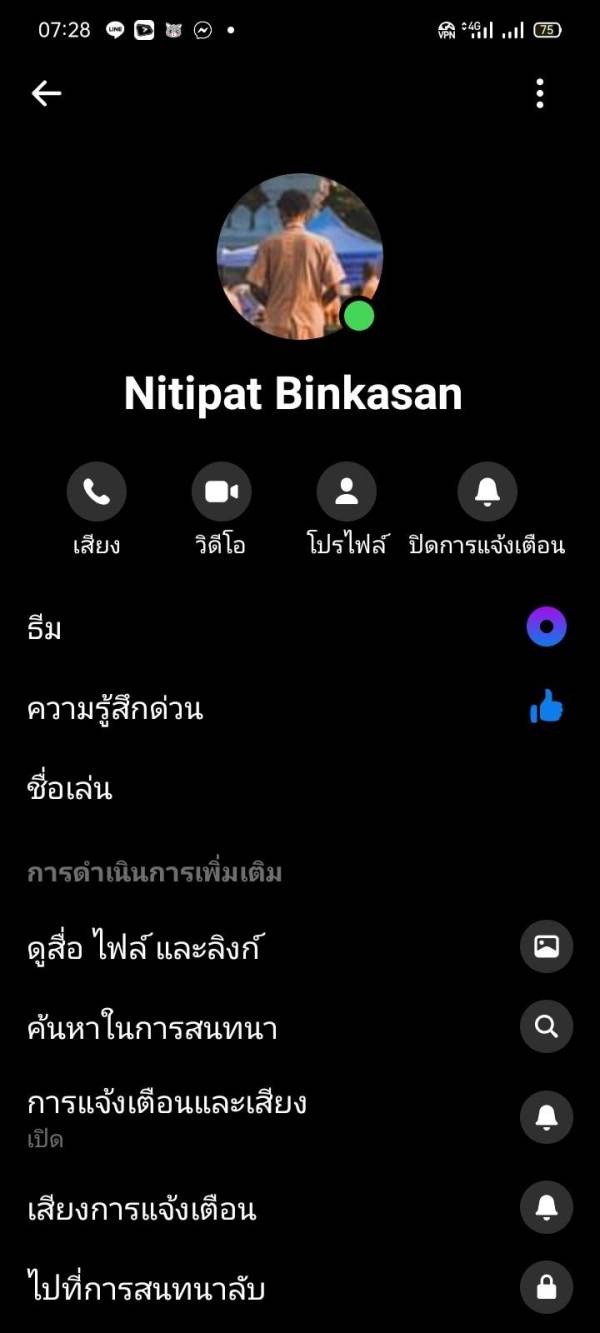Start a voice call (เสียง)
Viewport: 600px width, 1333px height.
tap(97, 492)
